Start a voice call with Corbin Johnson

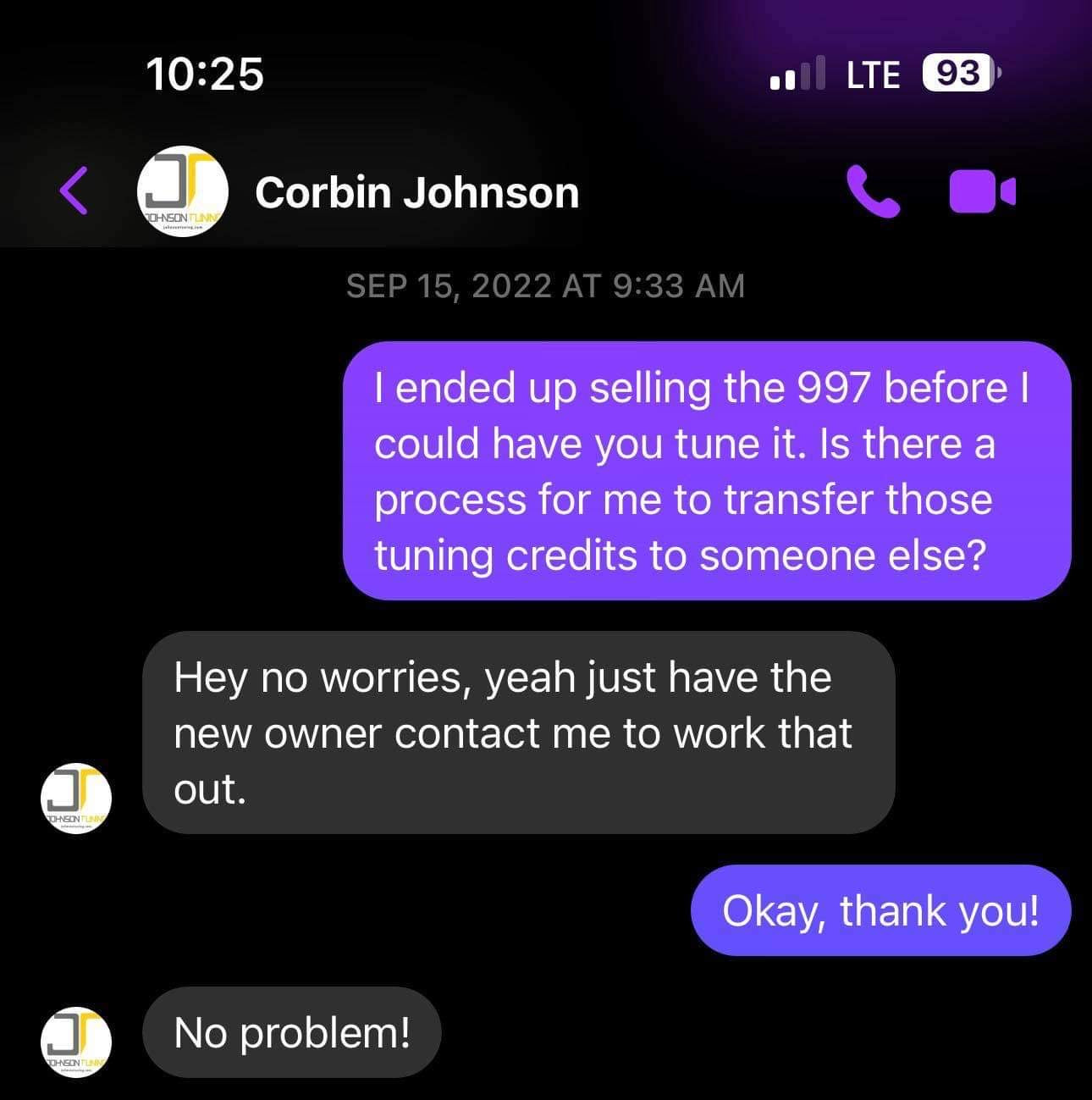click(x=872, y=191)
